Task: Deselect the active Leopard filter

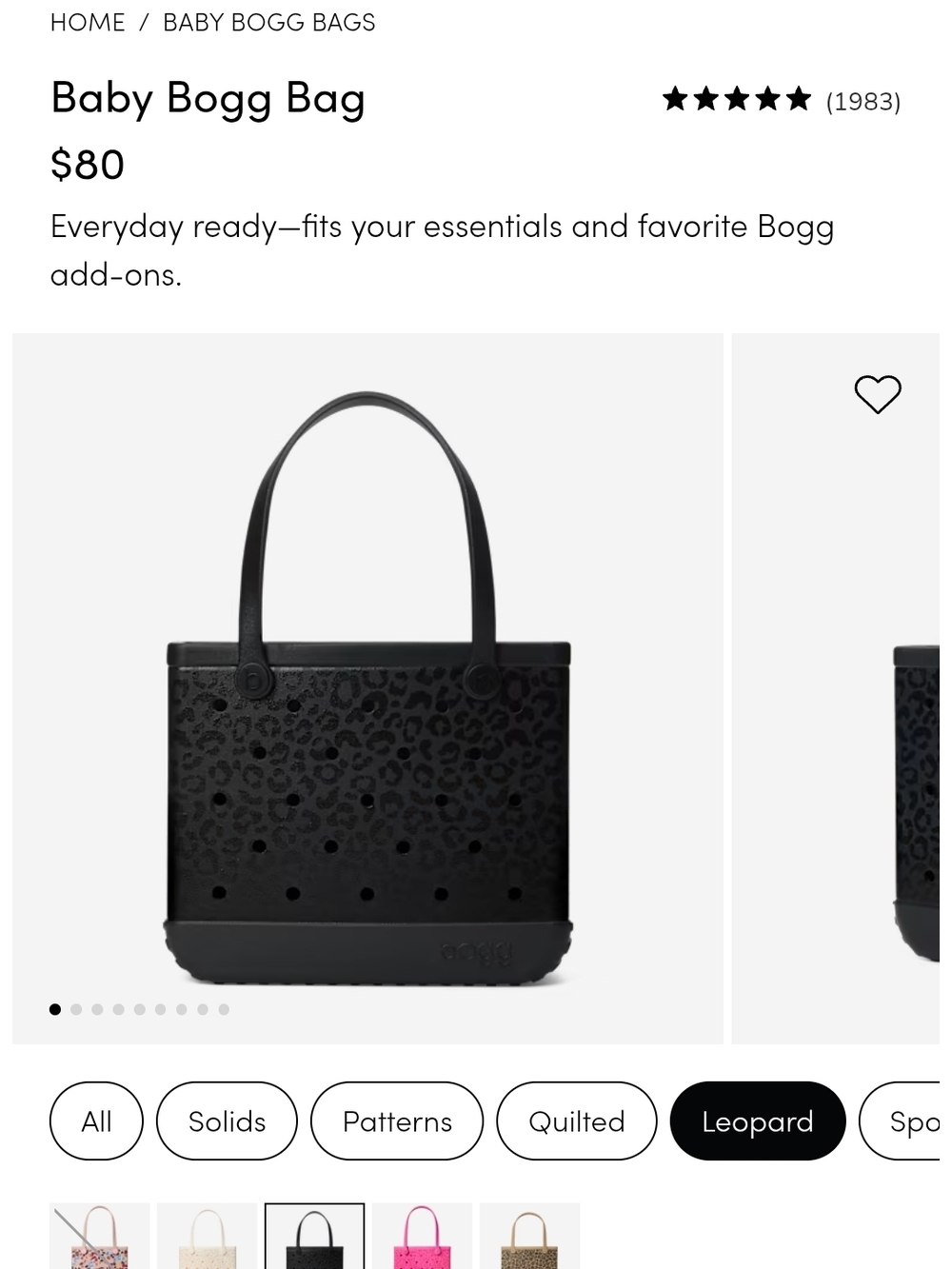Action: coord(757,1121)
